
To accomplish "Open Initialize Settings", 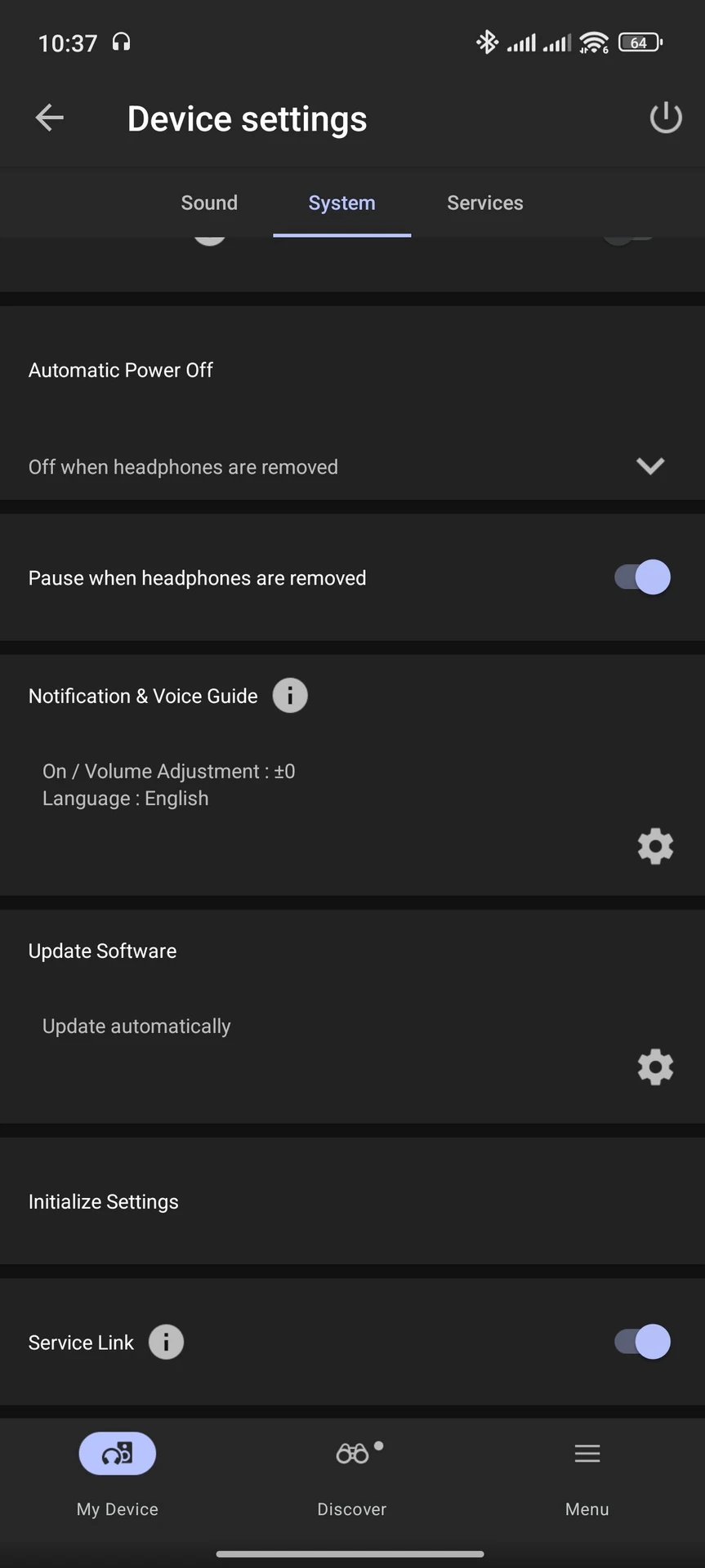I will (352, 1201).
